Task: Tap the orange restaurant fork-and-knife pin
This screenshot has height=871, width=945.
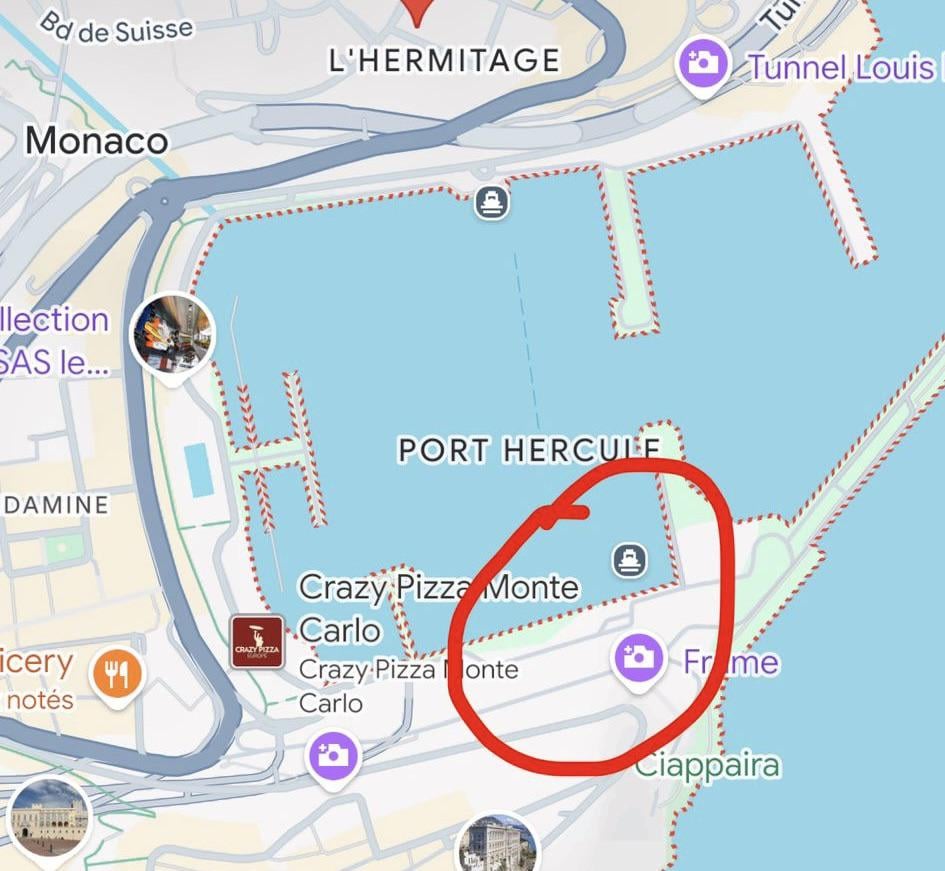Action: (117, 674)
